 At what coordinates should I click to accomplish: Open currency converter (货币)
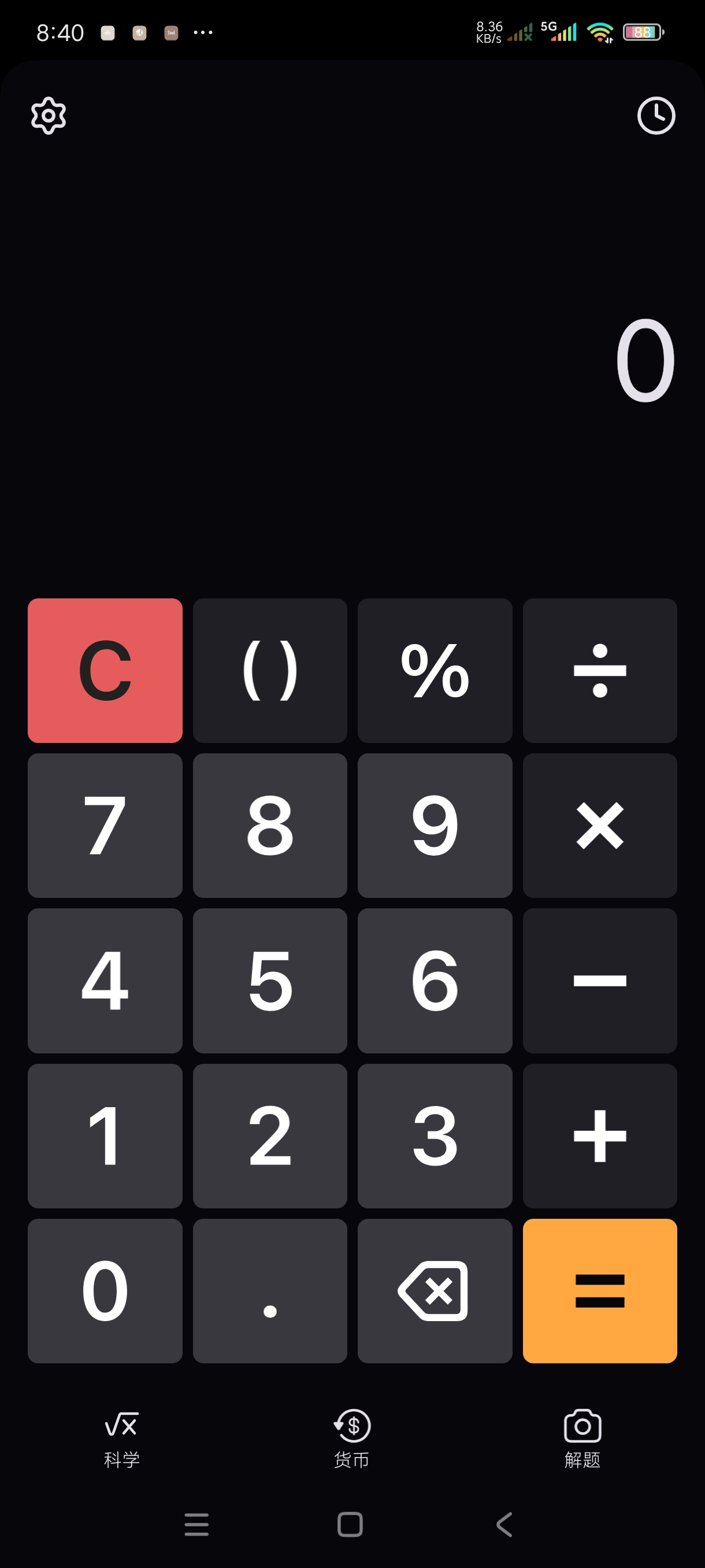351,1439
